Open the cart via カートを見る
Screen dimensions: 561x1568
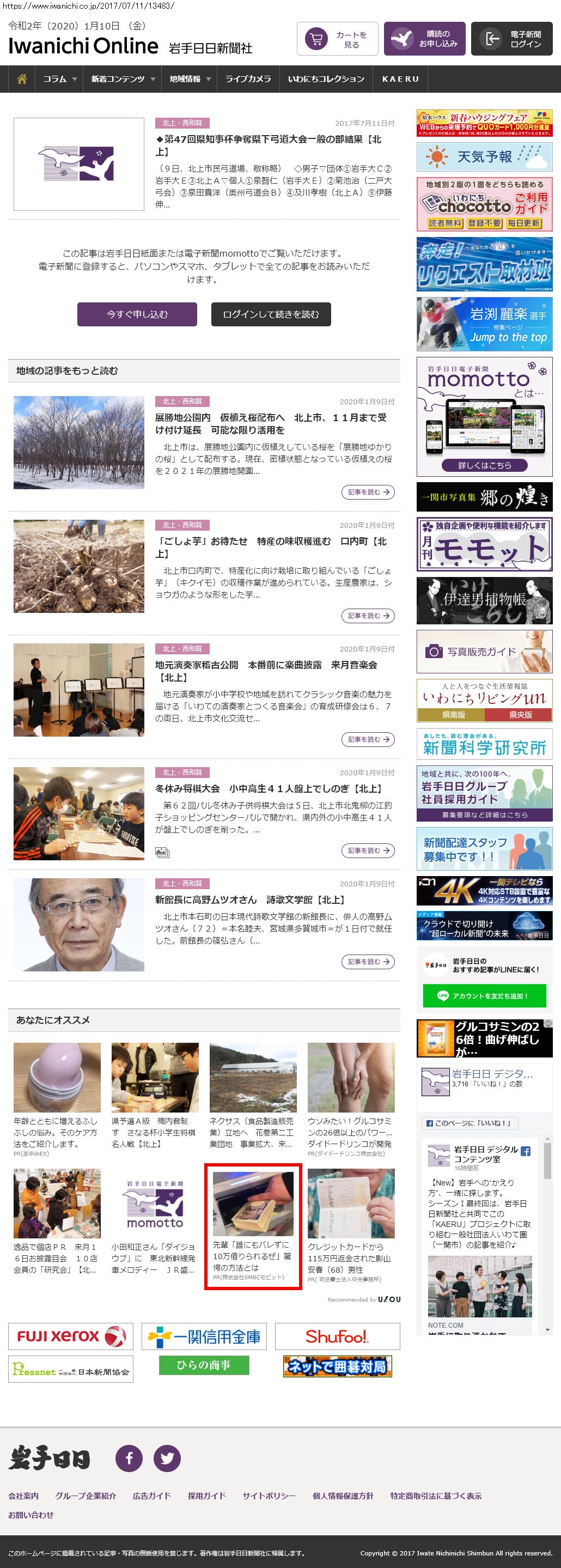(338, 39)
